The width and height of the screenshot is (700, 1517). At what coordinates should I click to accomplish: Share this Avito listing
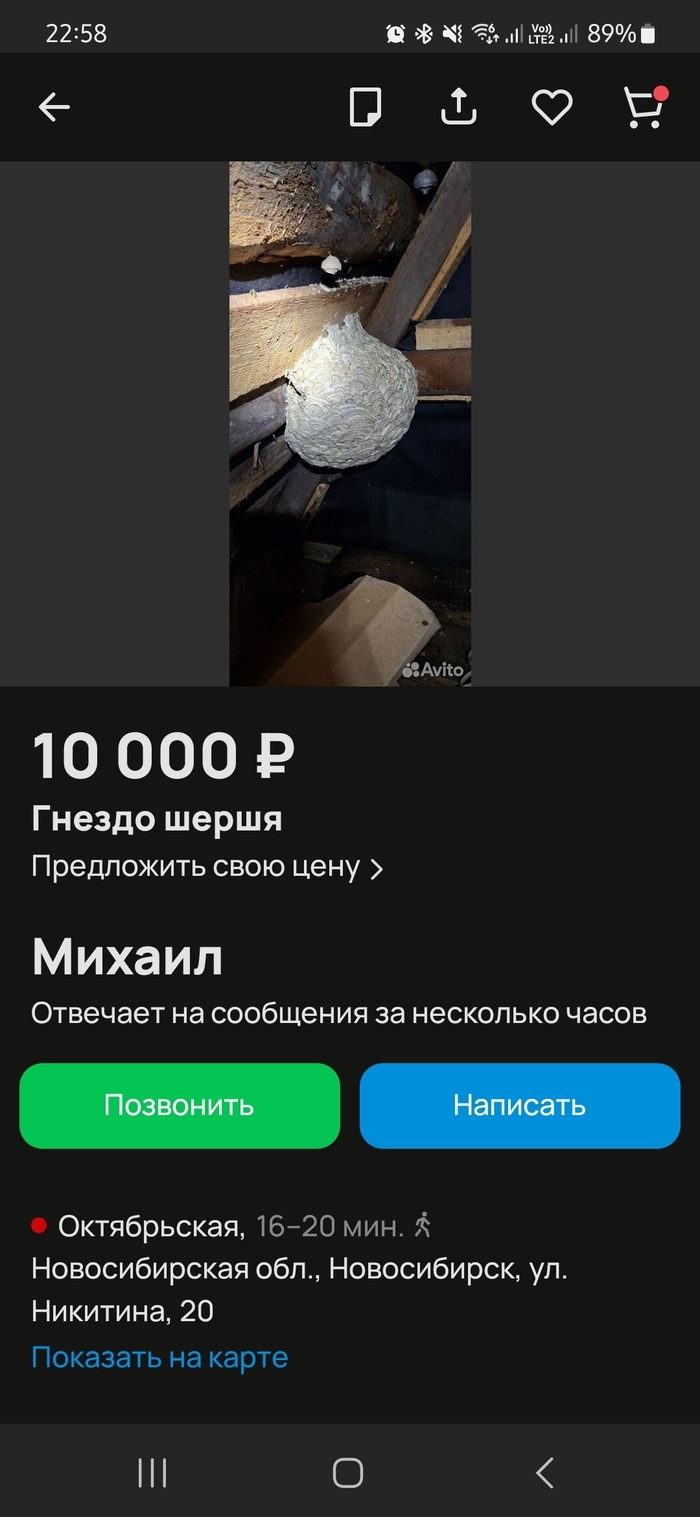point(459,106)
